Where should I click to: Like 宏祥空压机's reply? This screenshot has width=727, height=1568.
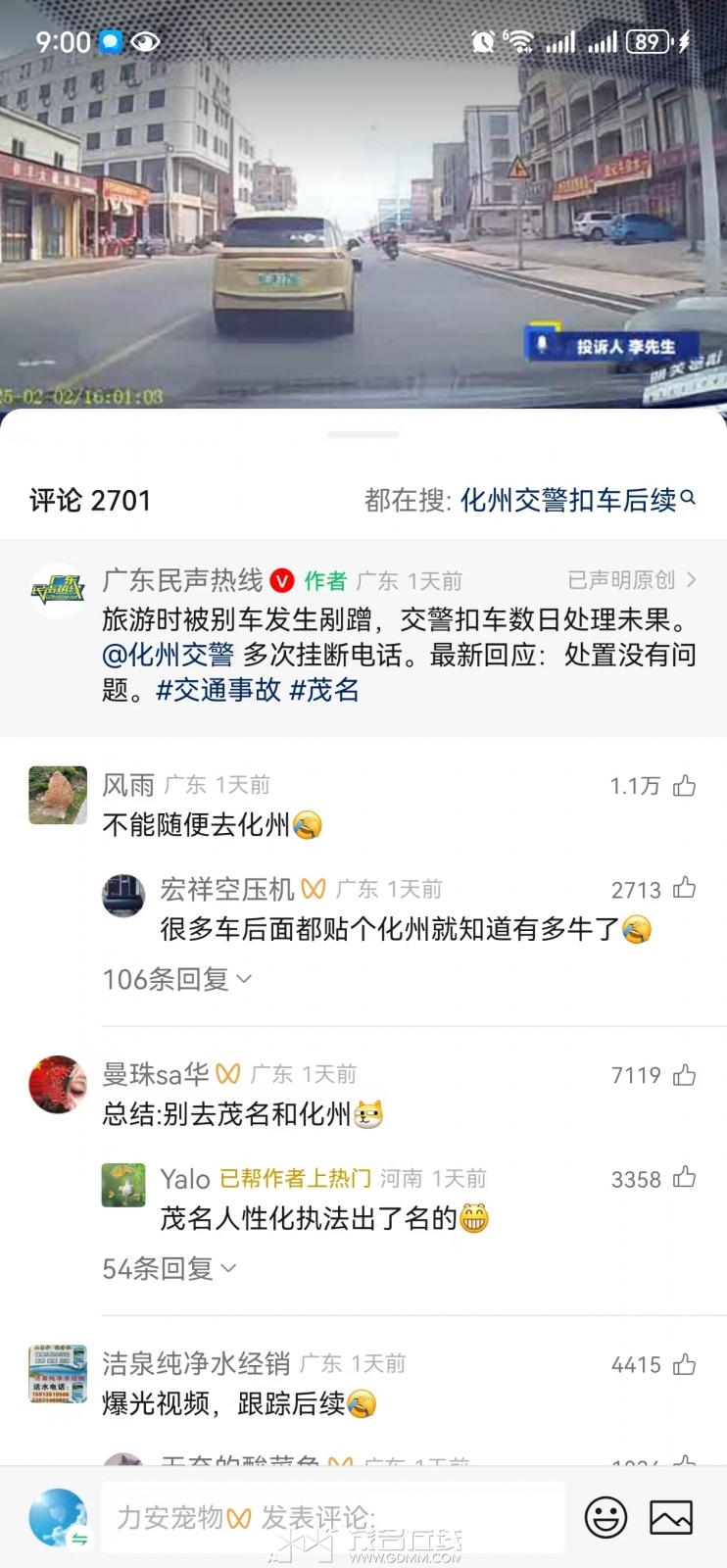pyautogui.click(x=684, y=889)
